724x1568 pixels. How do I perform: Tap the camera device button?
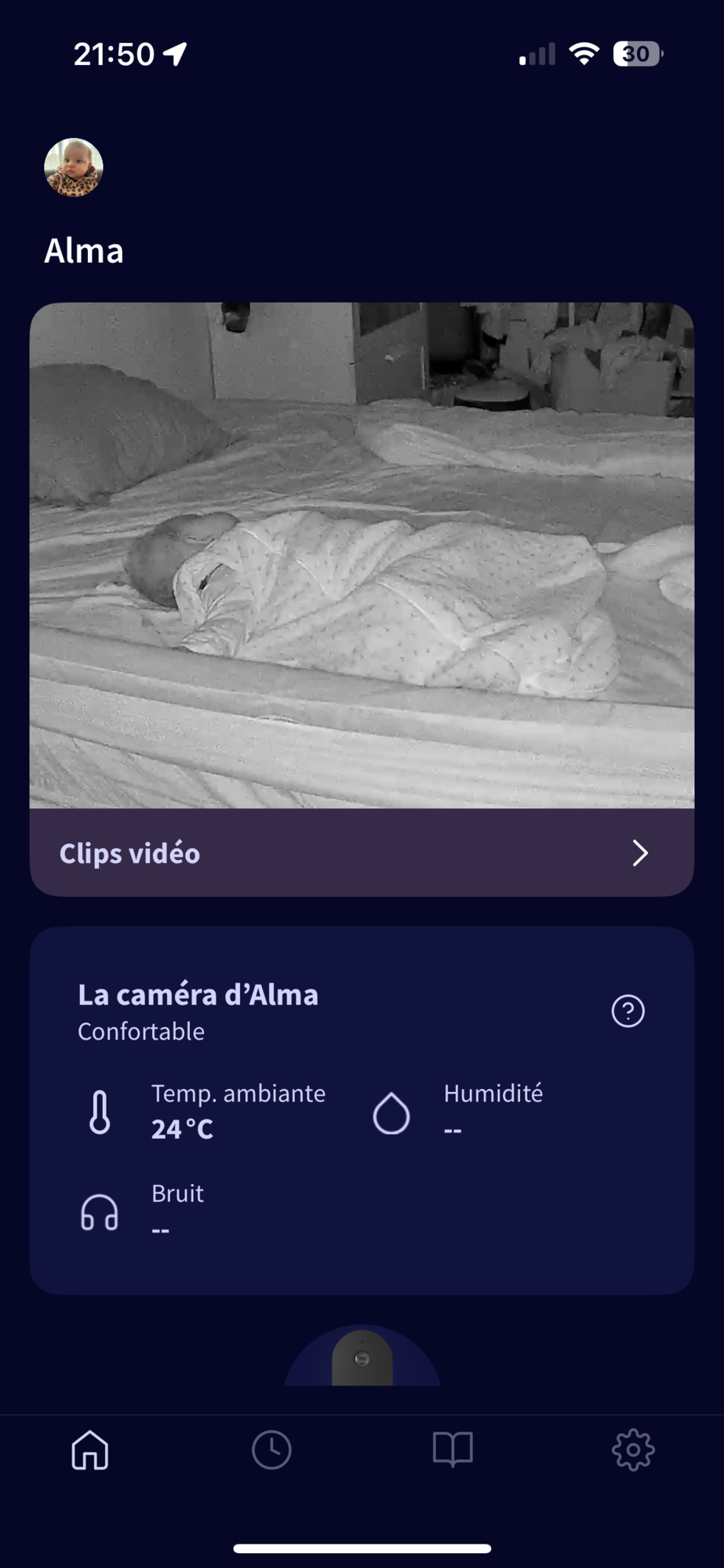pyautogui.click(x=362, y=1358)
